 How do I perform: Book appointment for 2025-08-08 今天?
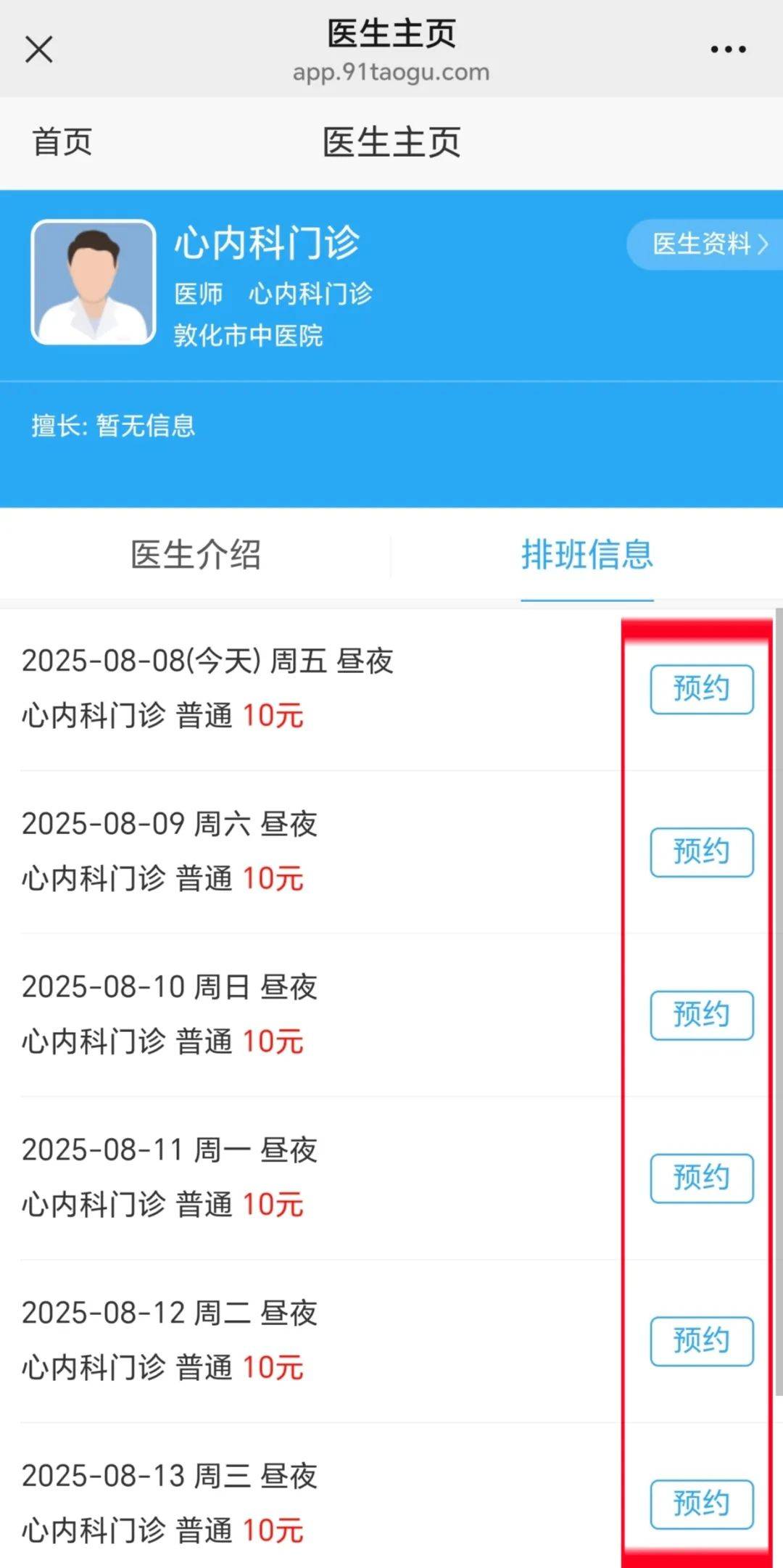[x=700, y=690]
